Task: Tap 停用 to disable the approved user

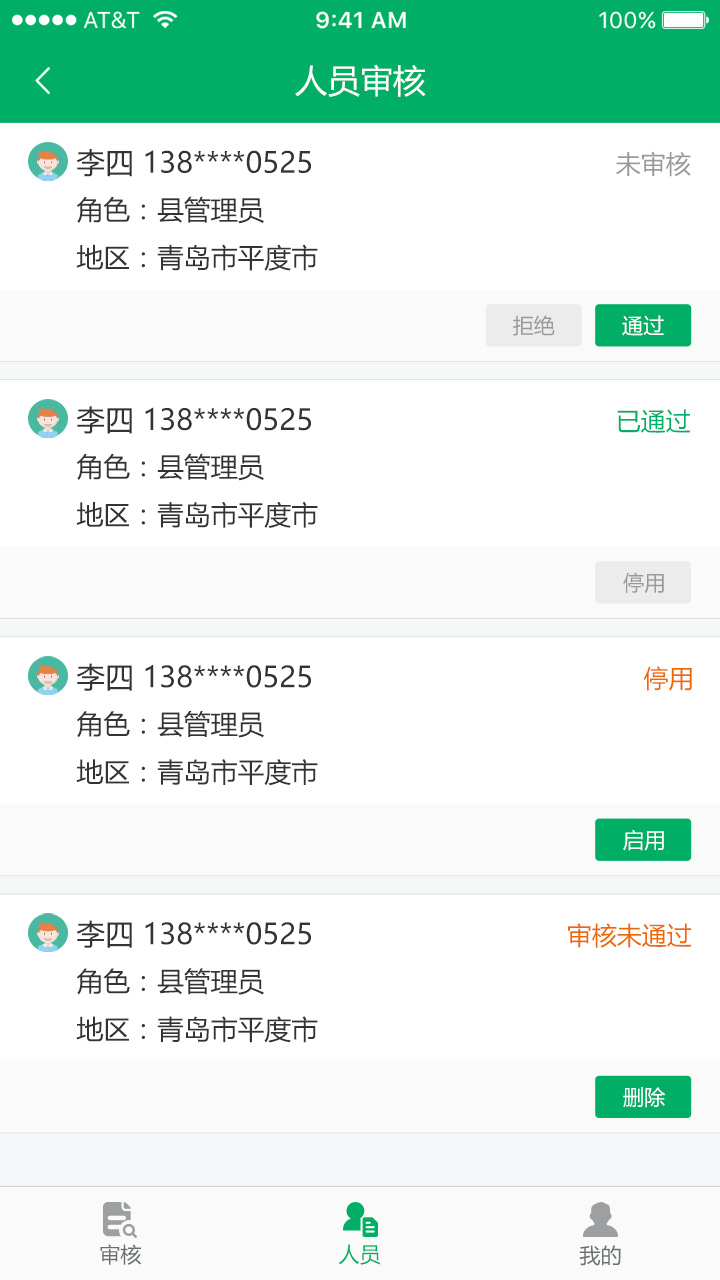Action: [642, 583]
